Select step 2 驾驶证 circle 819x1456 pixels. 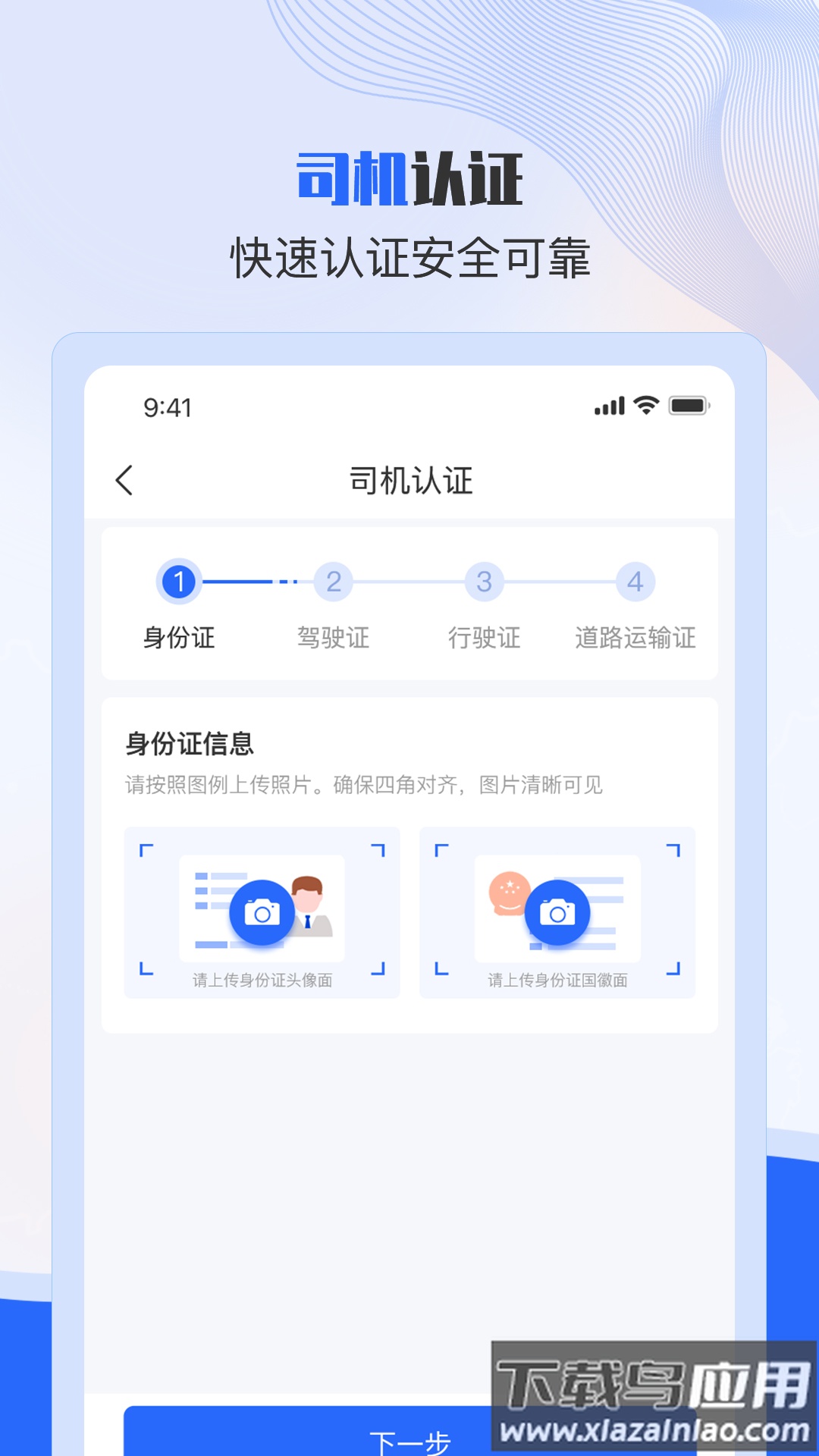click(x=333, y=580)
